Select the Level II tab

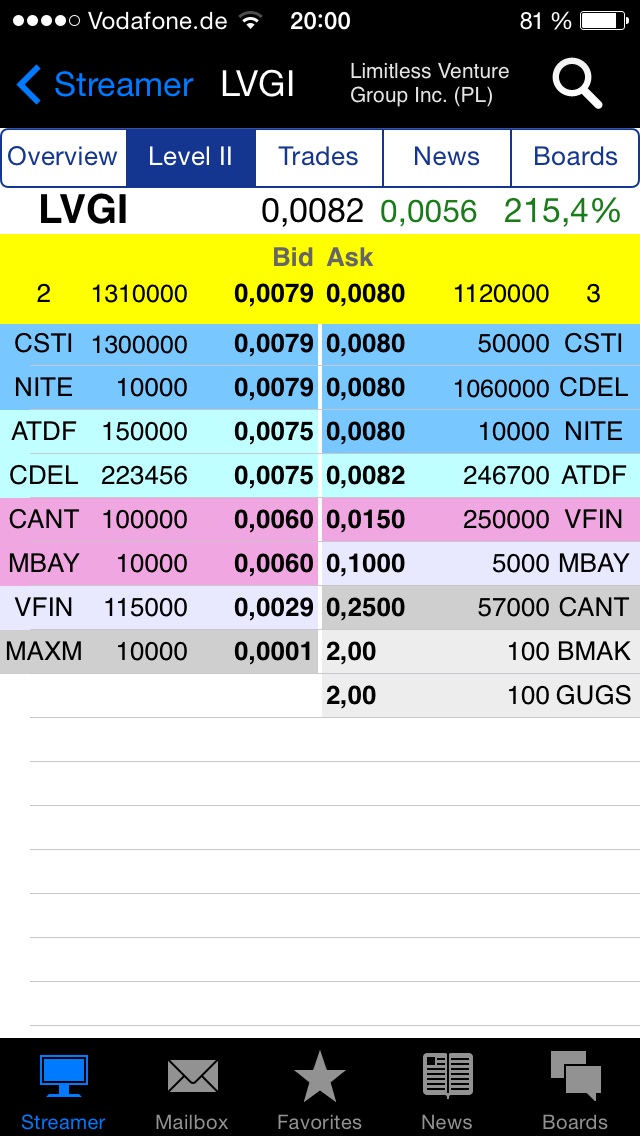click(x=191, y=157)
